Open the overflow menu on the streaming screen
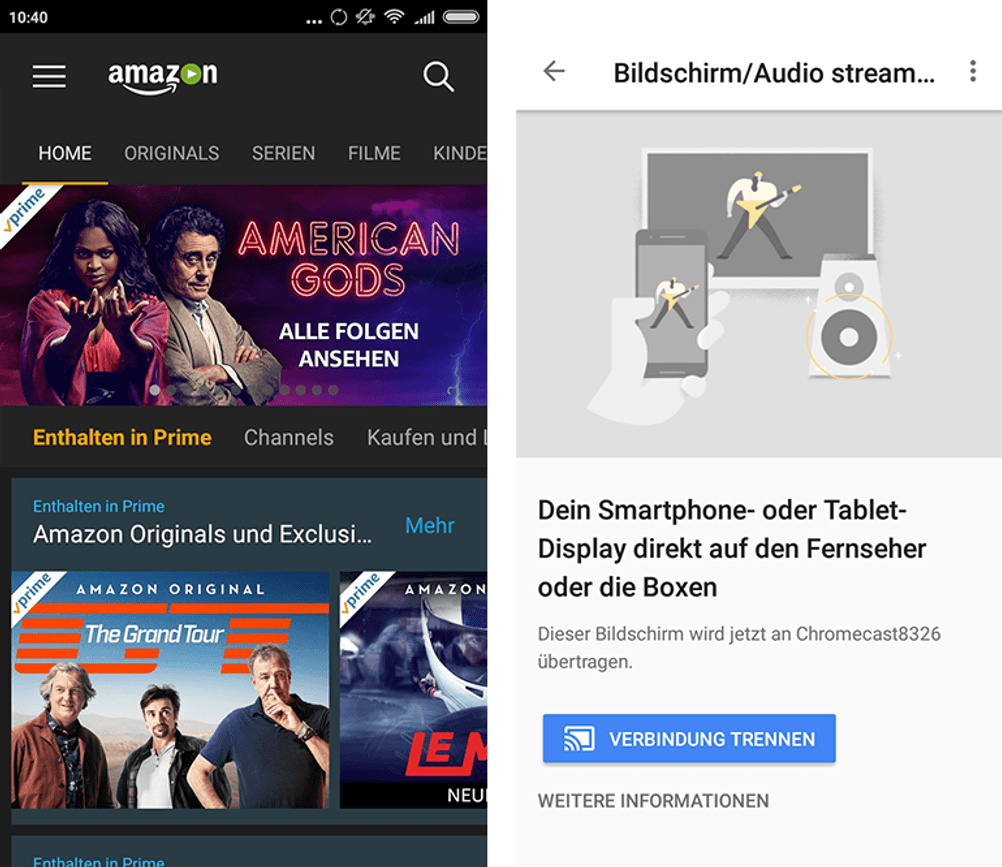The height and width of the screenshot is (867, 1002). click(972, 71)
